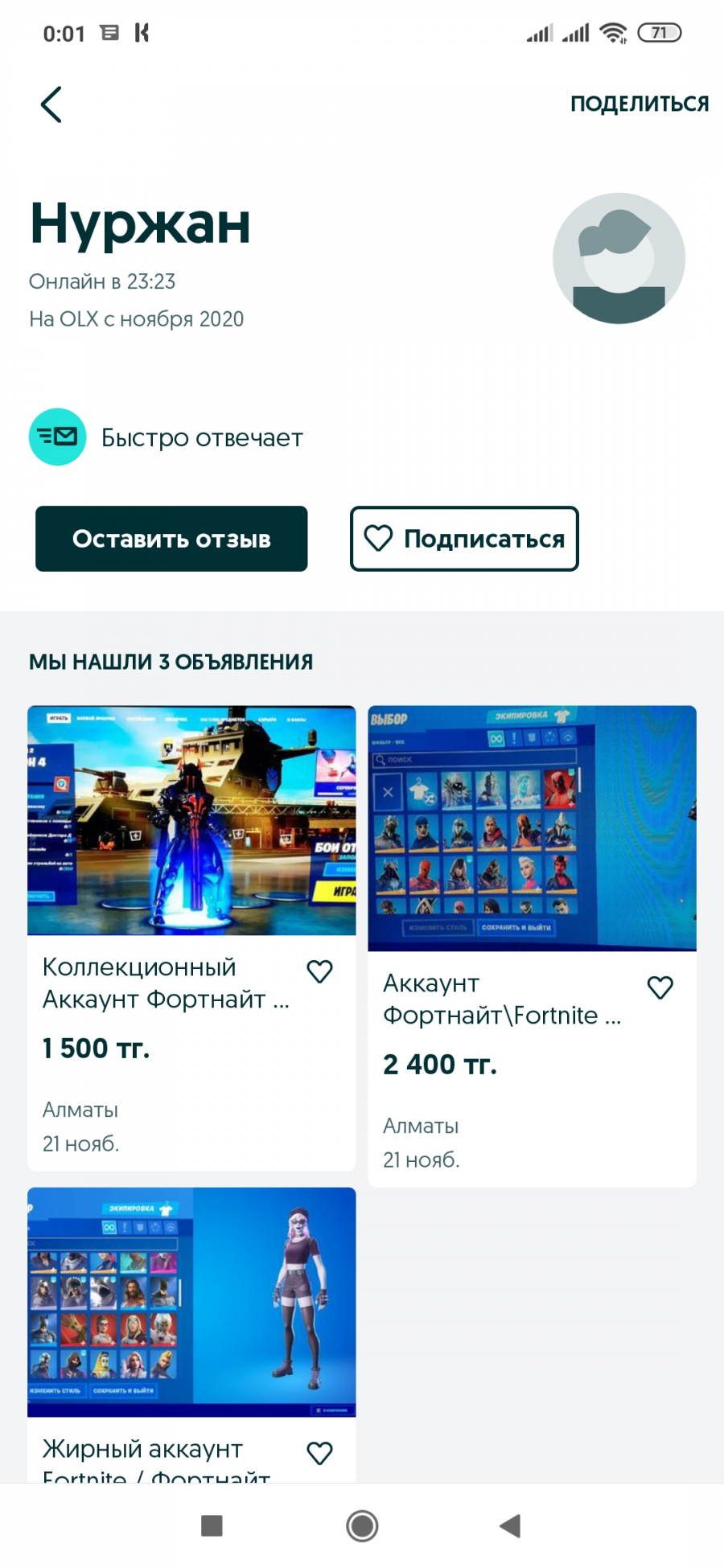Open recent apps via square button

(x=212, y=1525)
